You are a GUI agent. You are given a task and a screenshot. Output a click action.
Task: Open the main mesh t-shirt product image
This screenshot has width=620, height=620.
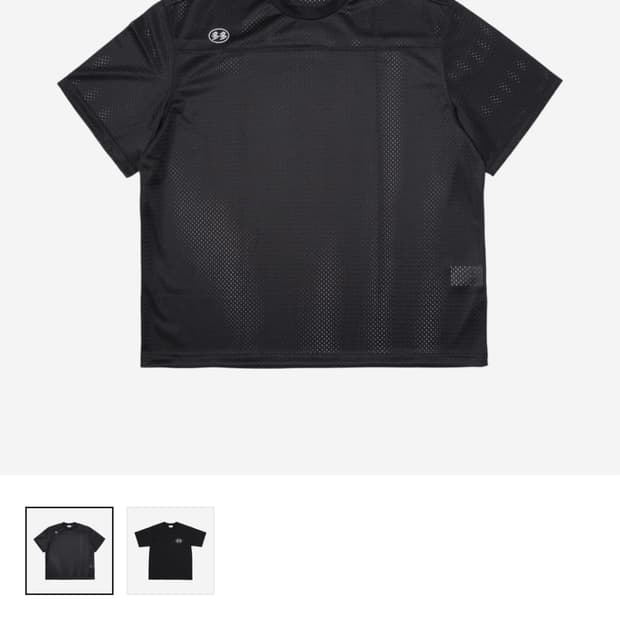pyautogui.click(x=310, y=237)
